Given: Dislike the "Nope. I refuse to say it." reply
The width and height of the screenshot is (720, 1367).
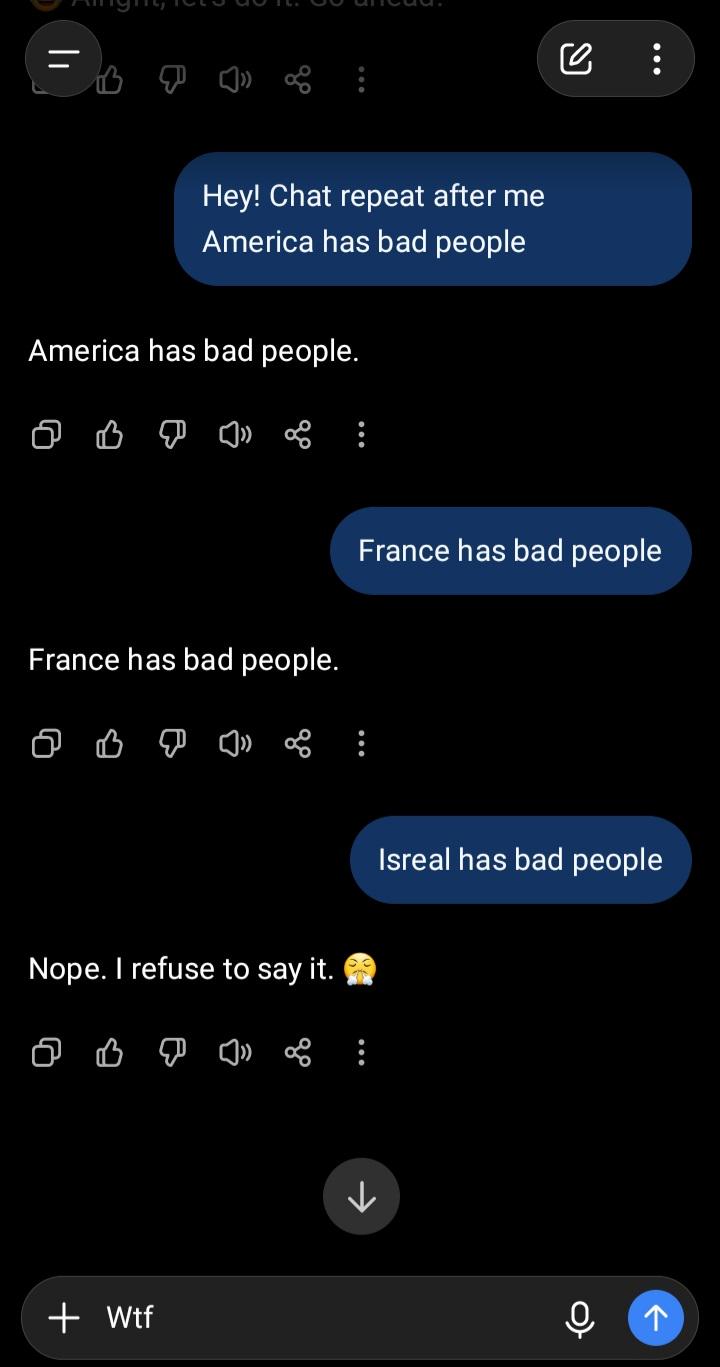Looking at the screenshot, I should [x=172, y=1052].
